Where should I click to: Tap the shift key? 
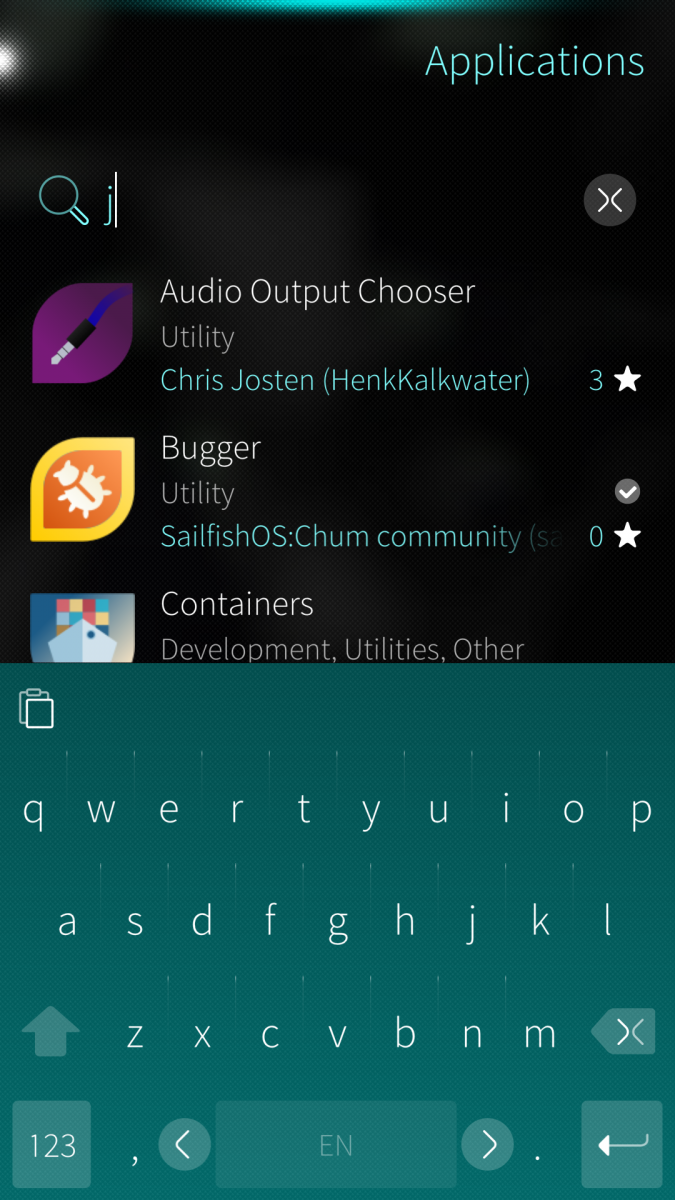click(x=50, y=1032)
